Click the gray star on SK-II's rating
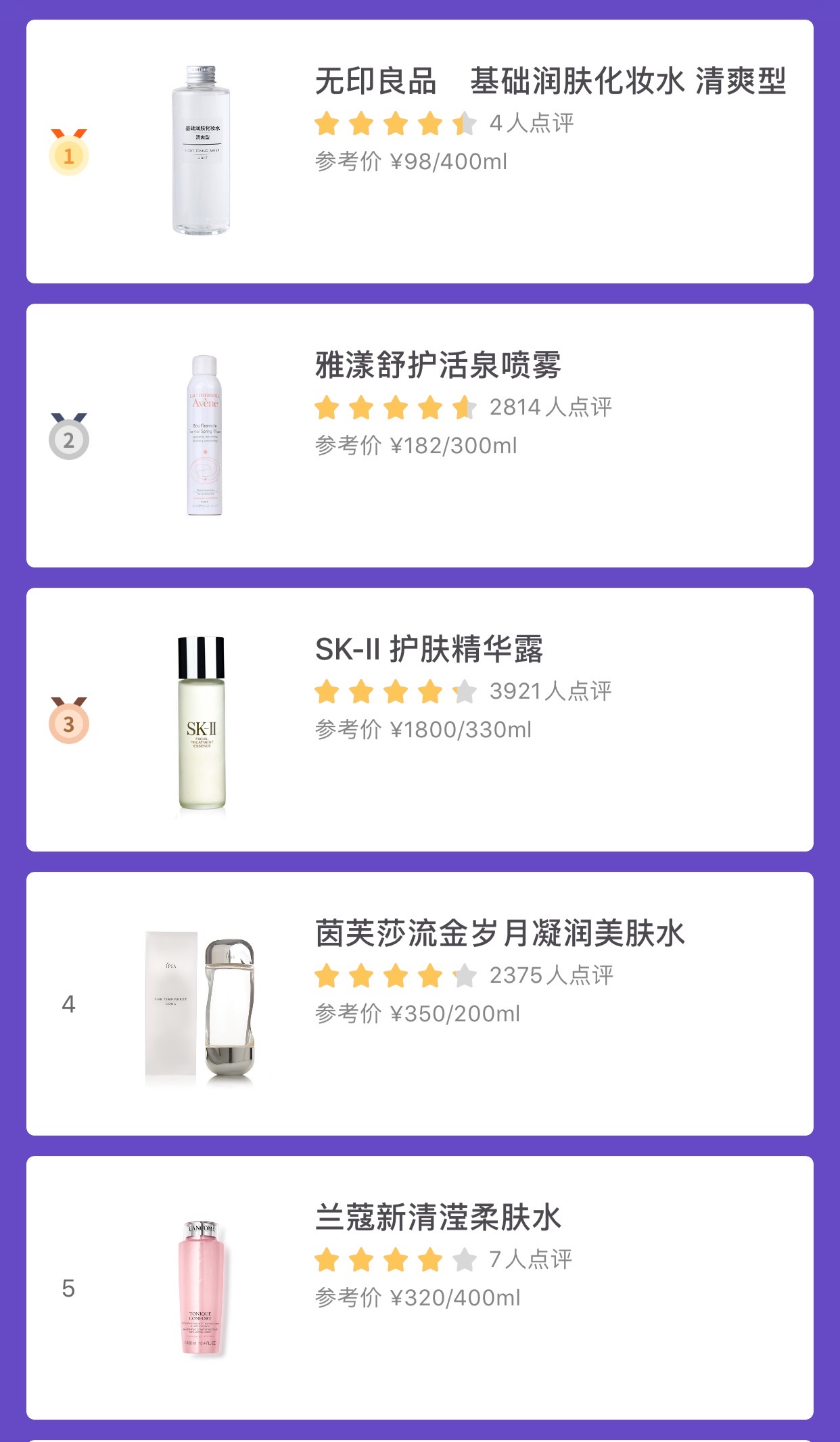840x1442 pixels. click(464, 691)
